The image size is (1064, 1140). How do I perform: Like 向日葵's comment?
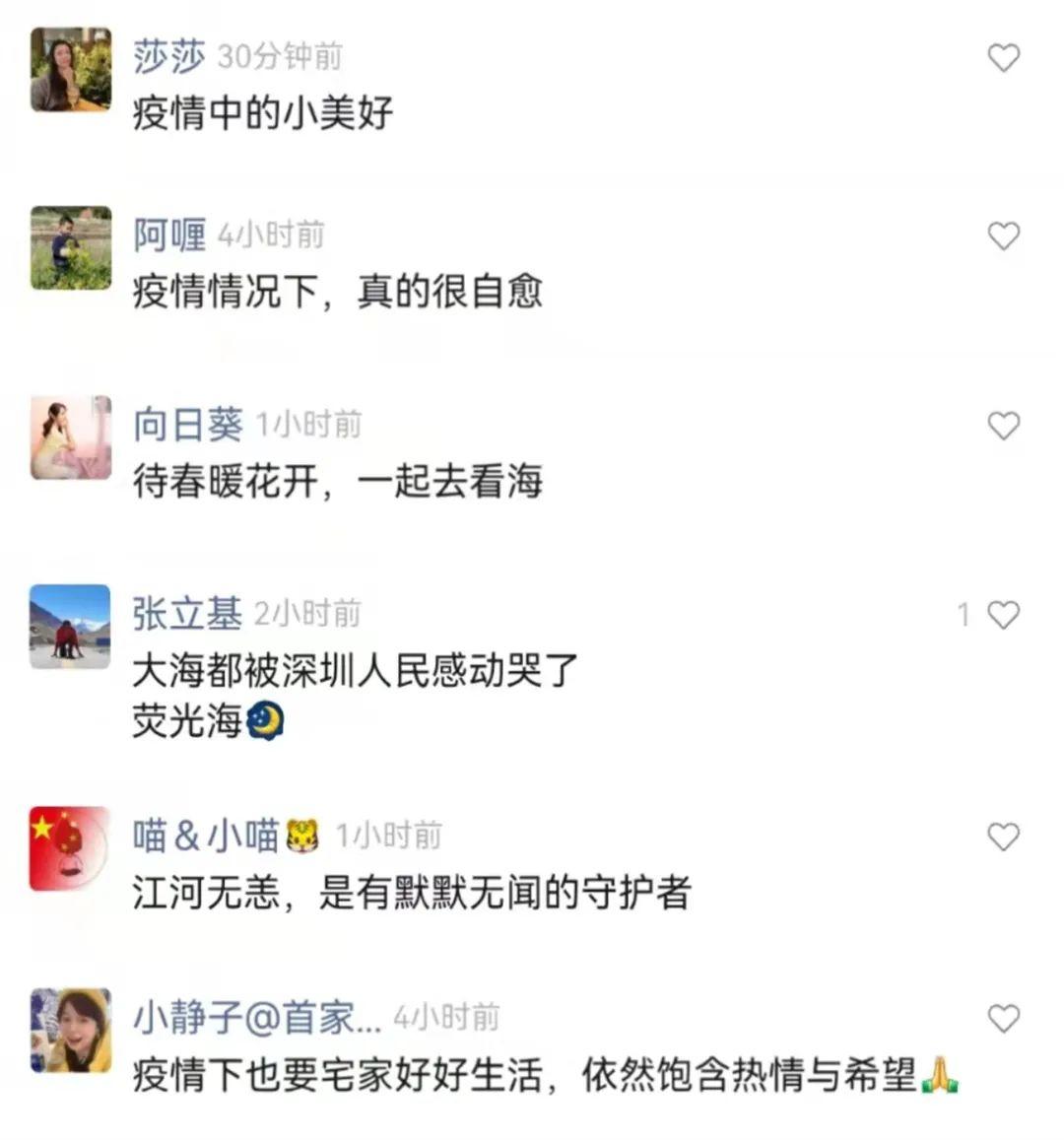coord(1003,426)
